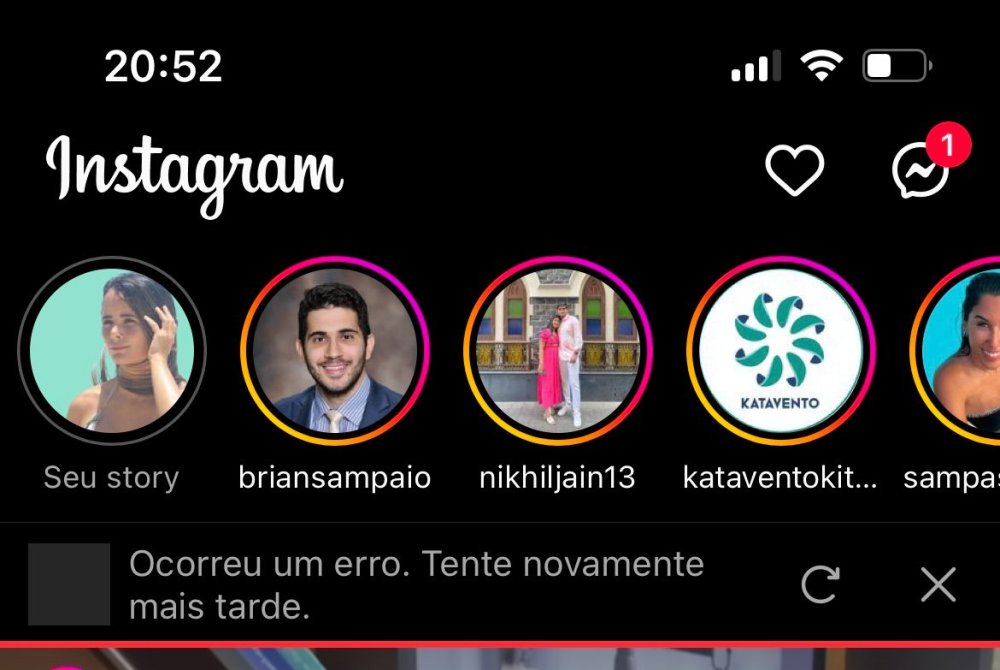1000x670 pixels.
Task: Dismiss the error message banner
Action: [938, 584]
